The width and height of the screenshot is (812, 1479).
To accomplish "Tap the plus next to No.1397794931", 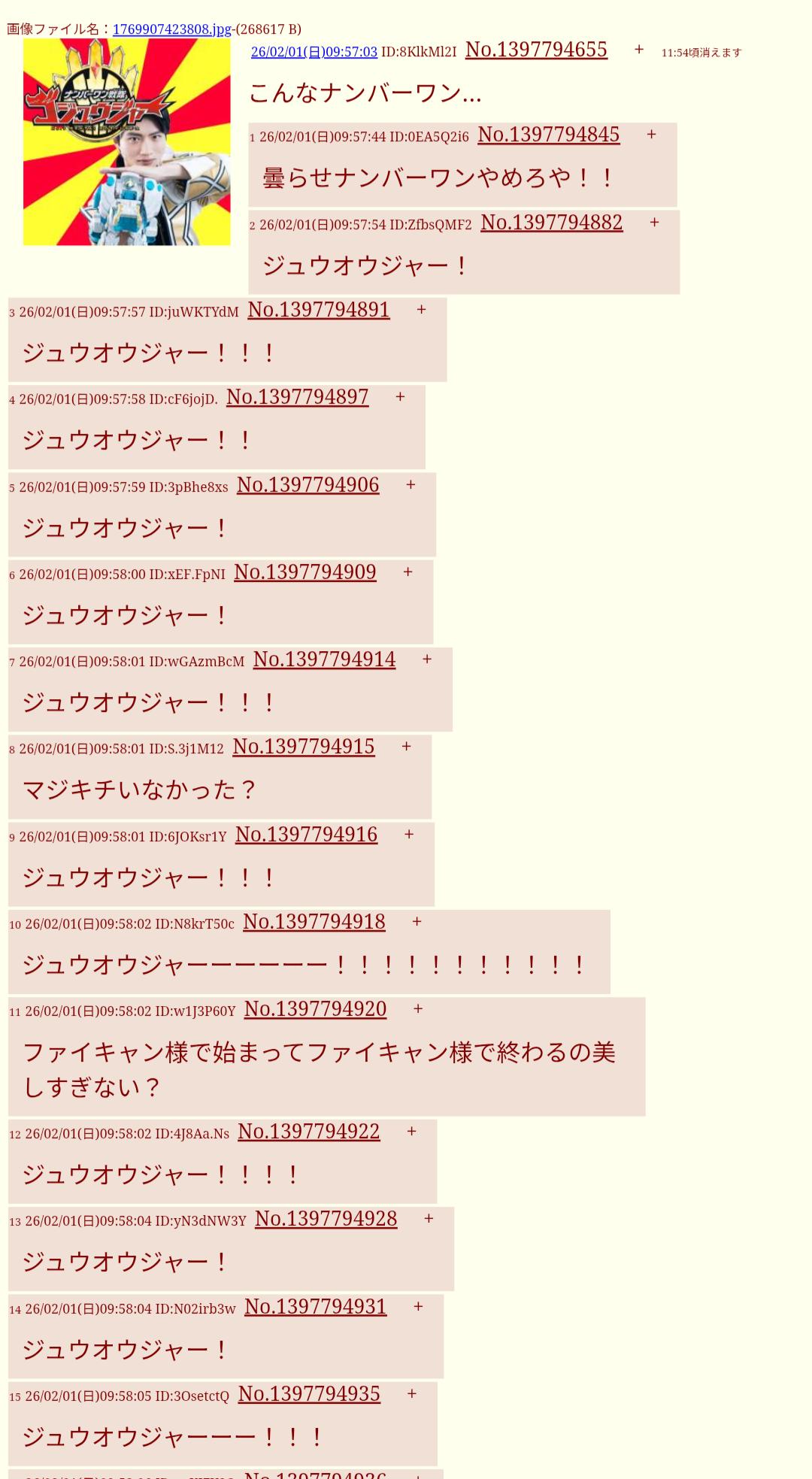I will pos(418,1307).
